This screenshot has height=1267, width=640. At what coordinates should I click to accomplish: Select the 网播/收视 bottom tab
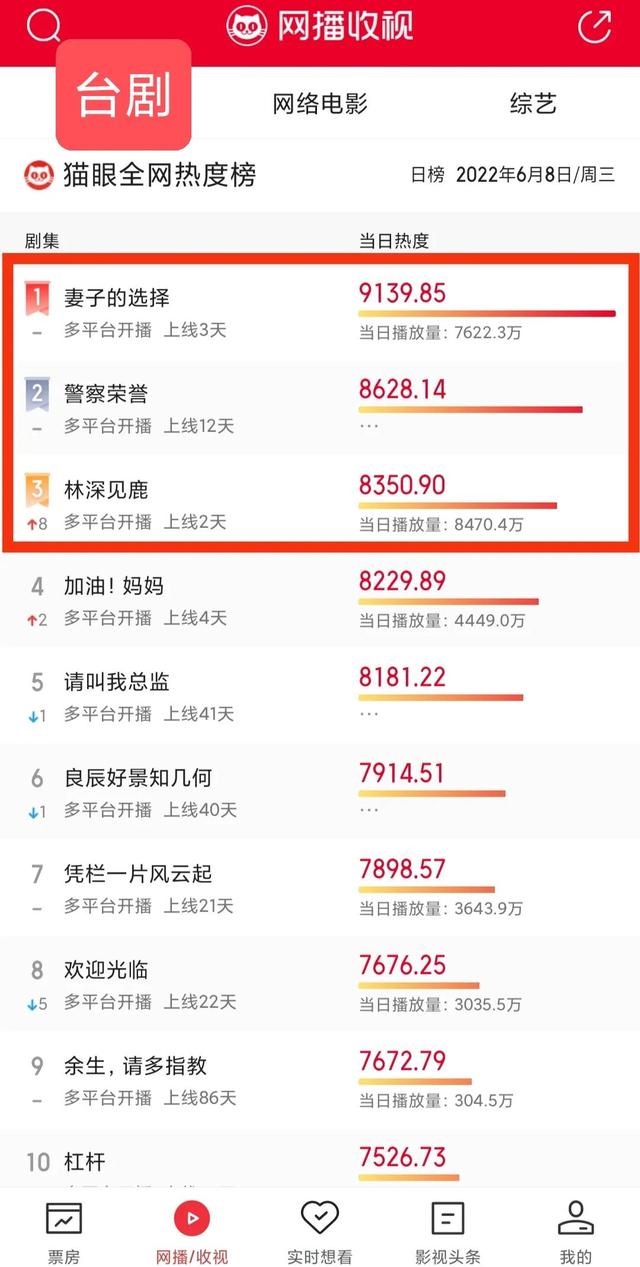(192, 1231)
